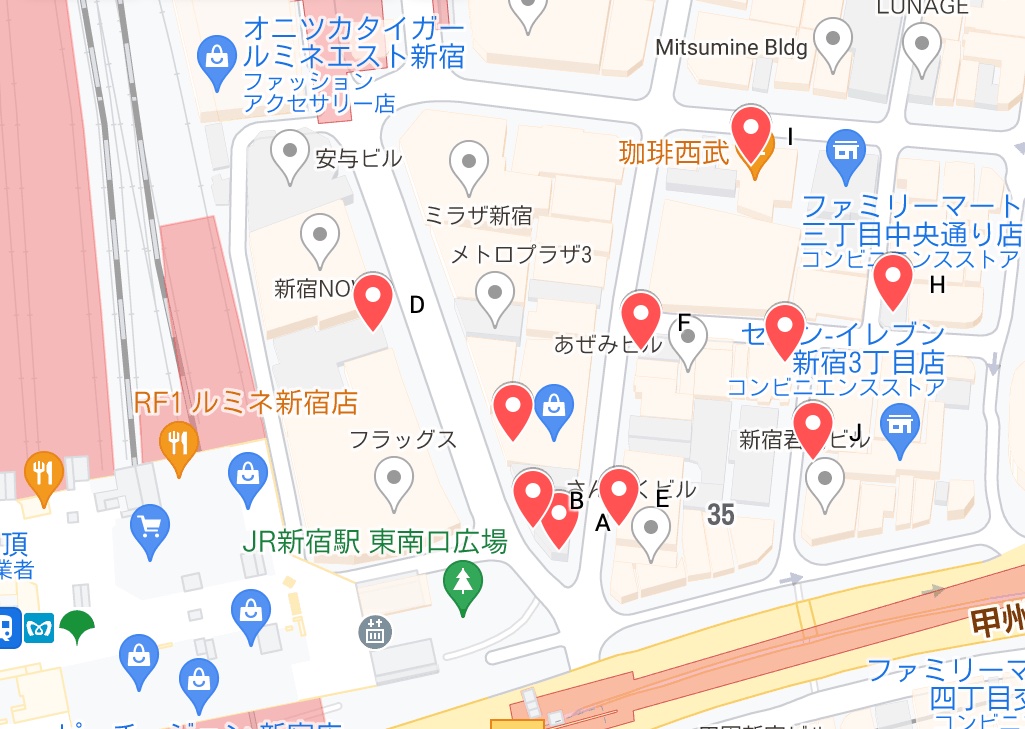Open the ファミリーマート 三丁目中央通り店 store marker
The width and height of the screenshot is (1025, 729).
pyautogui.click(x=845, y=153)
